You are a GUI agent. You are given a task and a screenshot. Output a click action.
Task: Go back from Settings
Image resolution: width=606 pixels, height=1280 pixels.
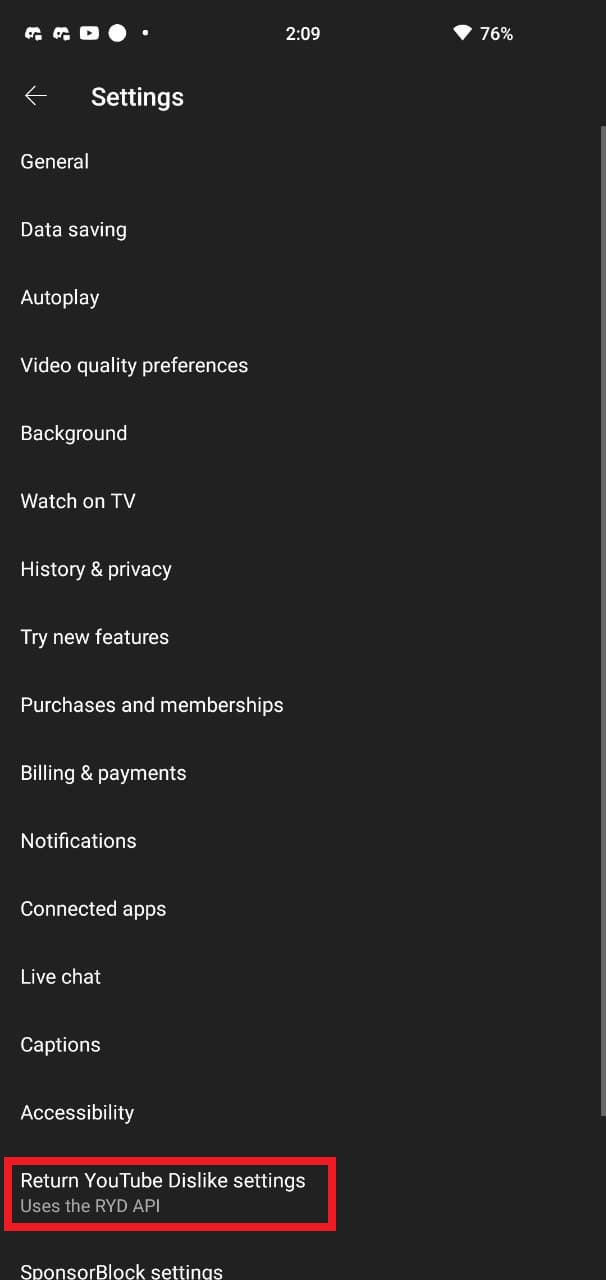[36, 96]
